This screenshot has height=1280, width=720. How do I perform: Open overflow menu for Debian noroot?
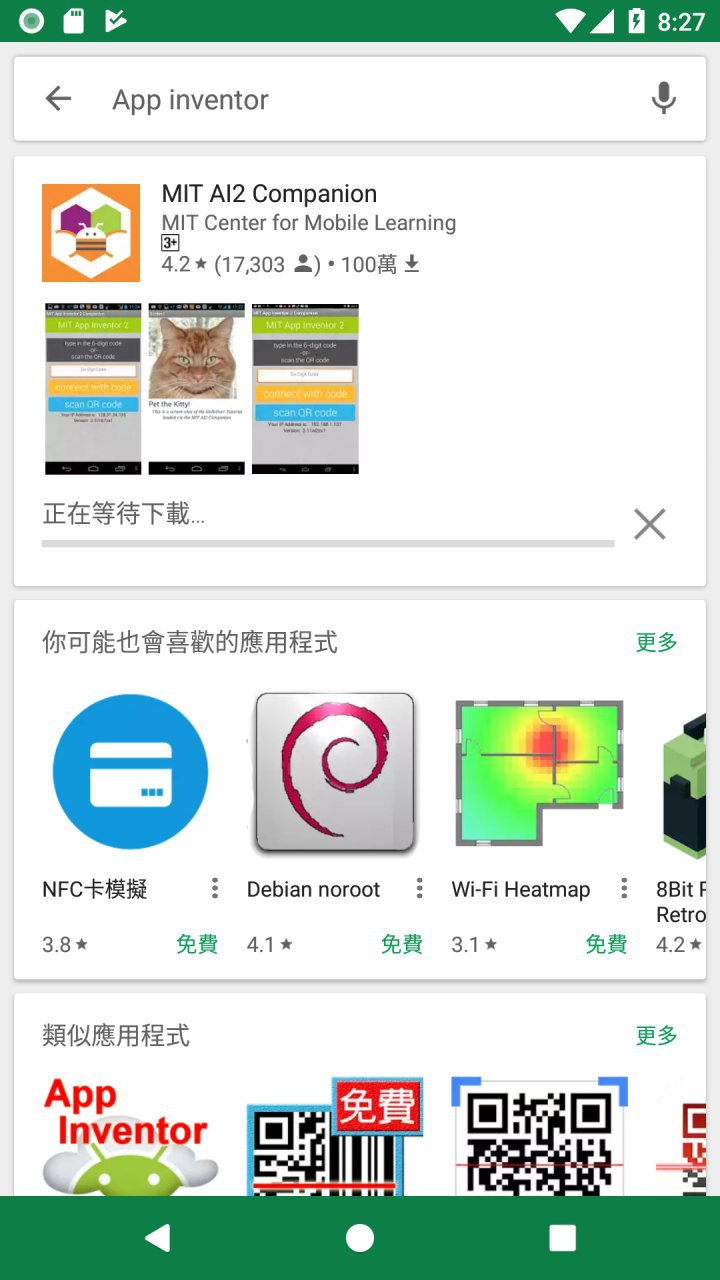419,888
